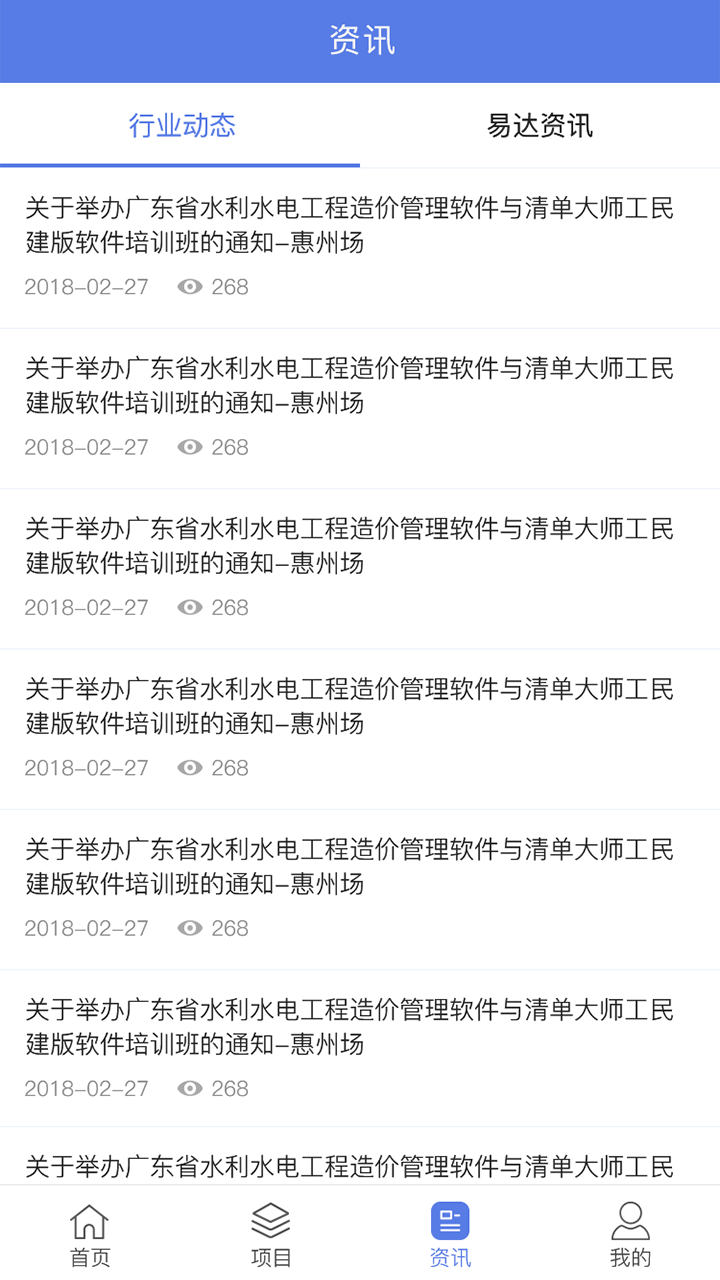The width and height of the screenshot is (720, 1280).
Task: Click the eye icon on the fifth listed article
Action: coord(189,928)
